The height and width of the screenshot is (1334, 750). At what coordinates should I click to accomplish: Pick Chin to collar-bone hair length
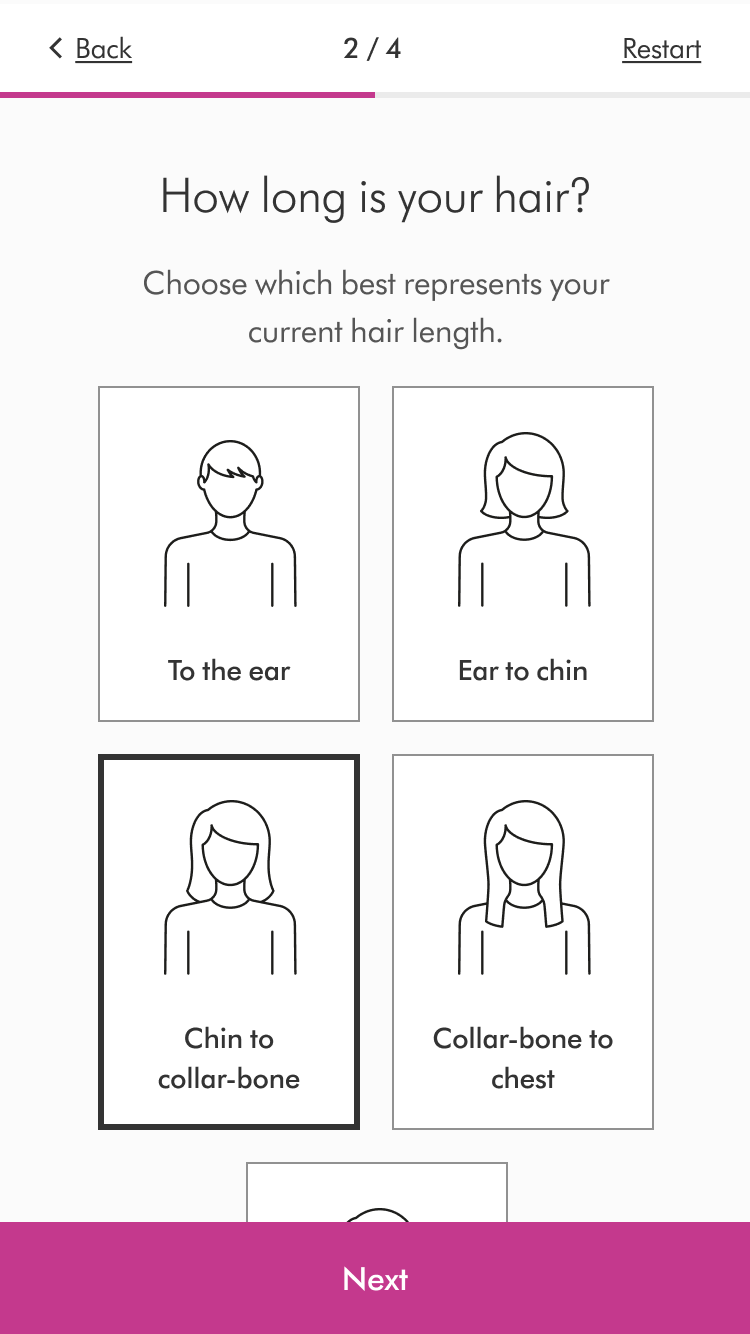(229, 942)
